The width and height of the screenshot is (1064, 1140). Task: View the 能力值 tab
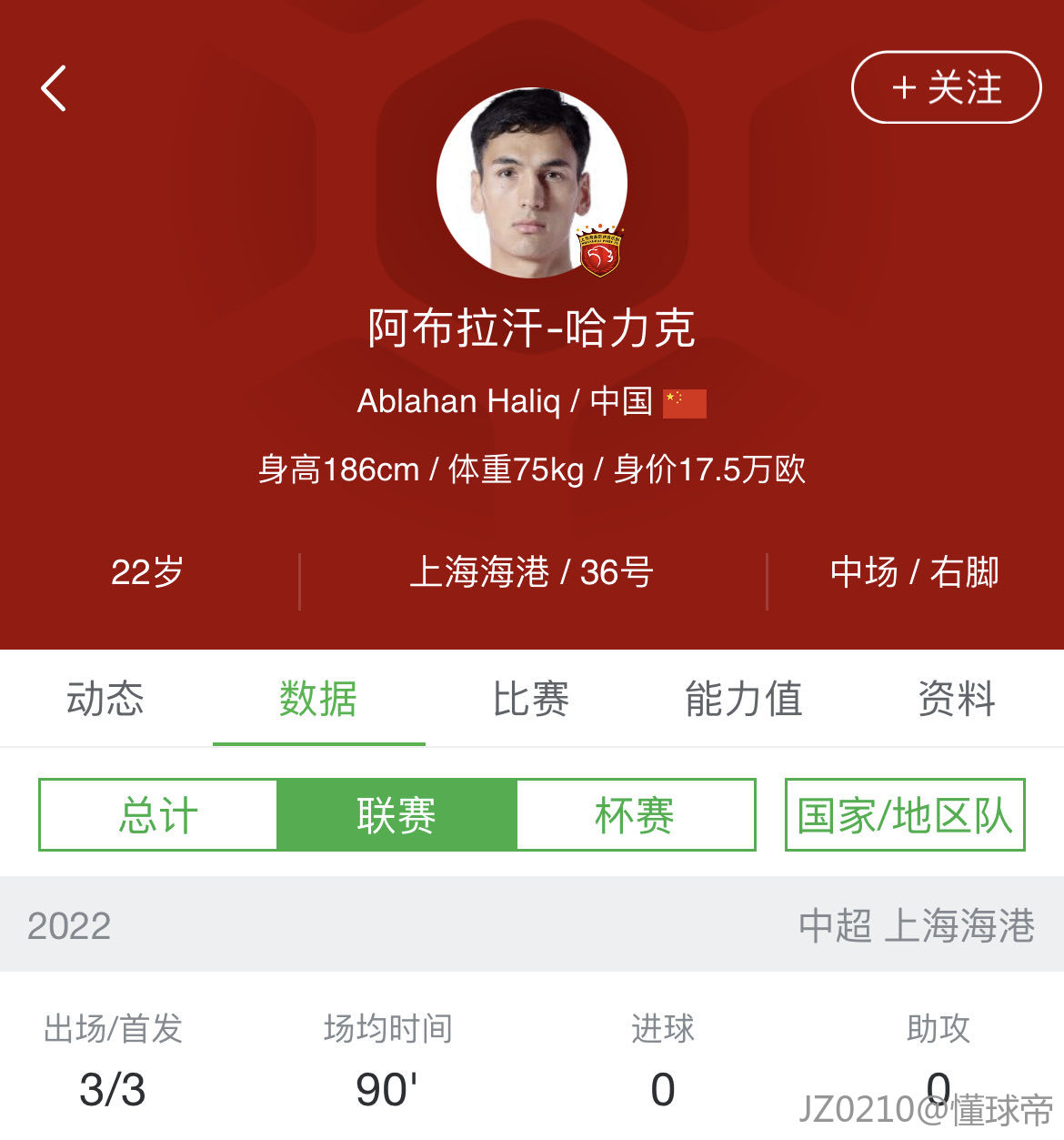(743, 699)
